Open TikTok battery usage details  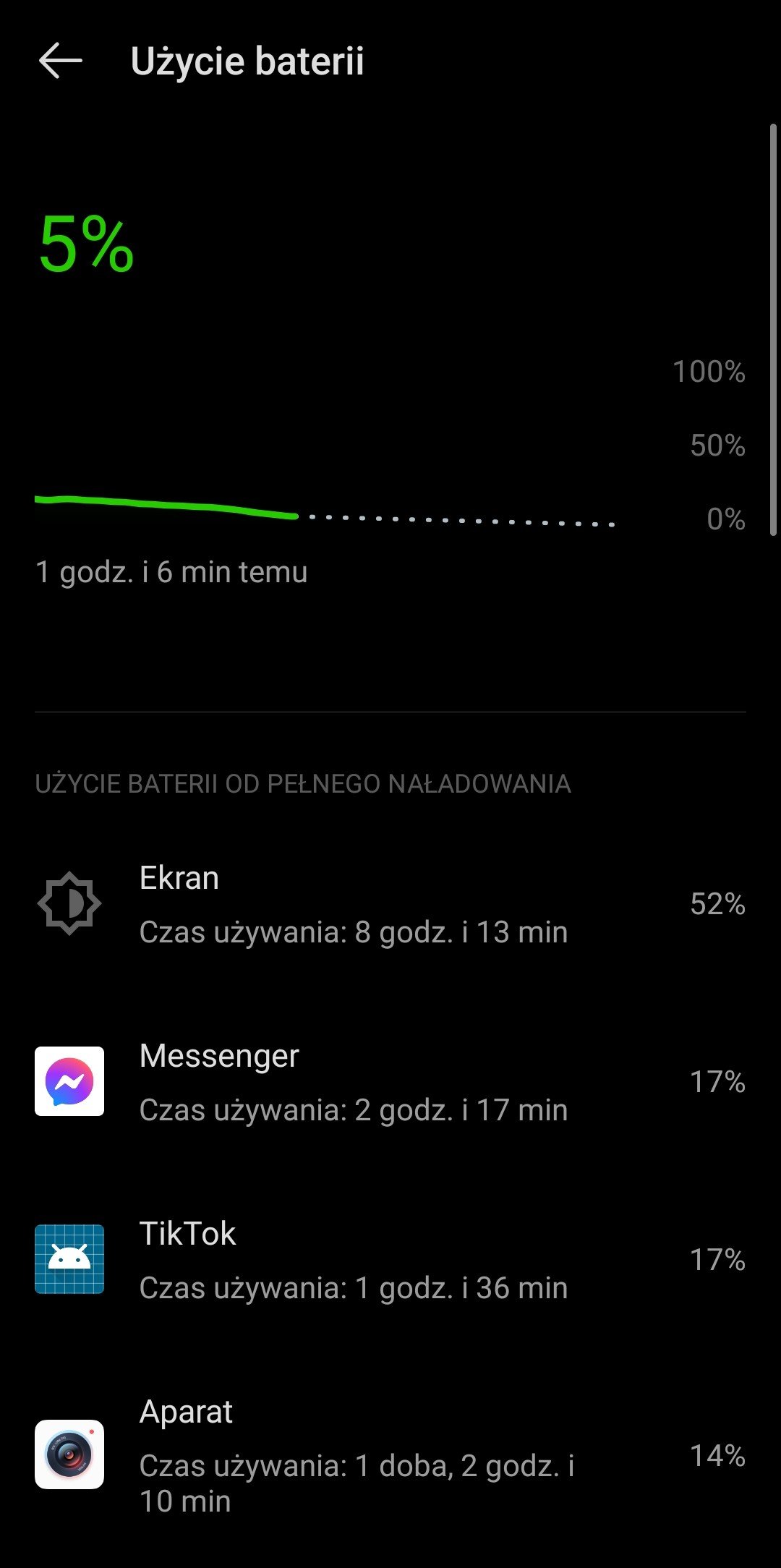[390, 1260]
